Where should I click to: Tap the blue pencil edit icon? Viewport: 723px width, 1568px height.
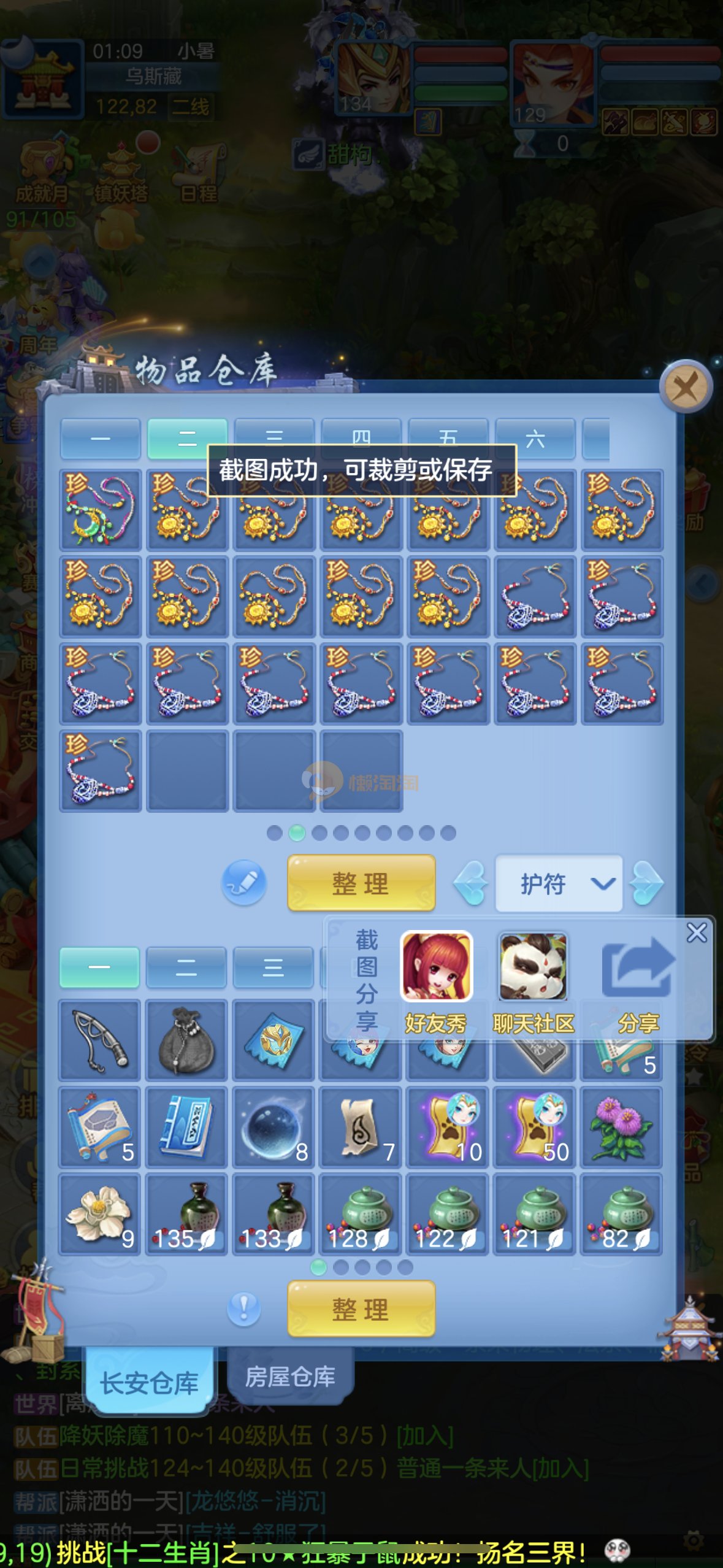[243, 883]
